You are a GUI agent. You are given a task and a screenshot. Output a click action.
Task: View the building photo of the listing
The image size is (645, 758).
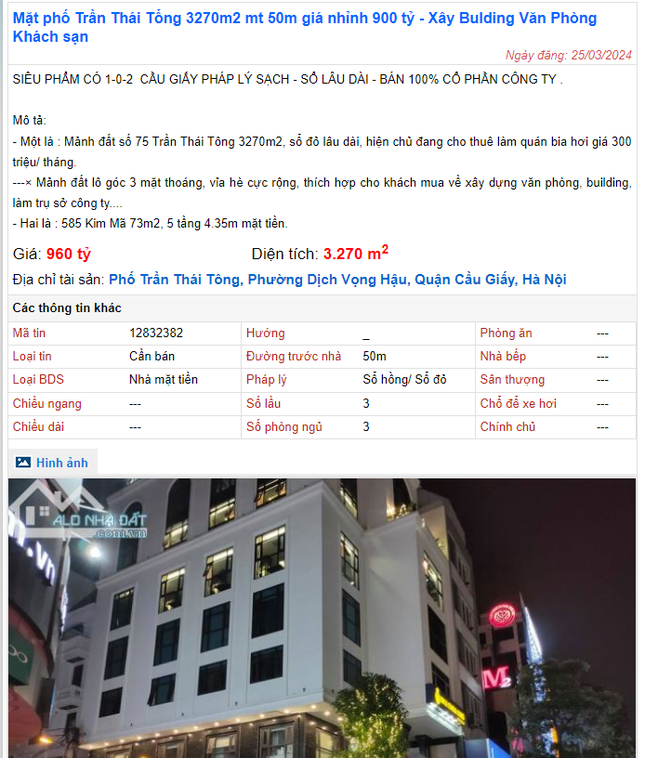coord(322,617)
